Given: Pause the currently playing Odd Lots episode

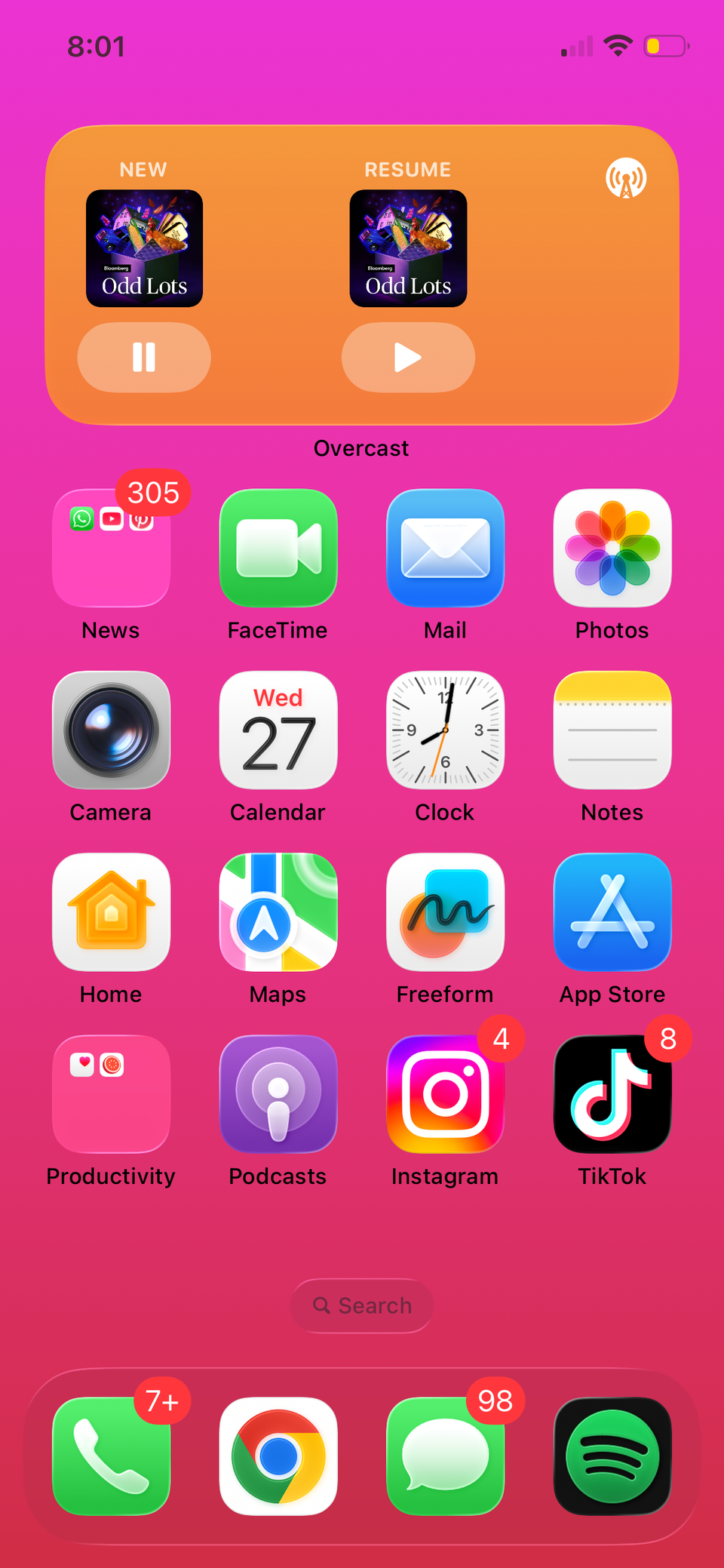Looking at the screenshot, I should pos(144,358).
